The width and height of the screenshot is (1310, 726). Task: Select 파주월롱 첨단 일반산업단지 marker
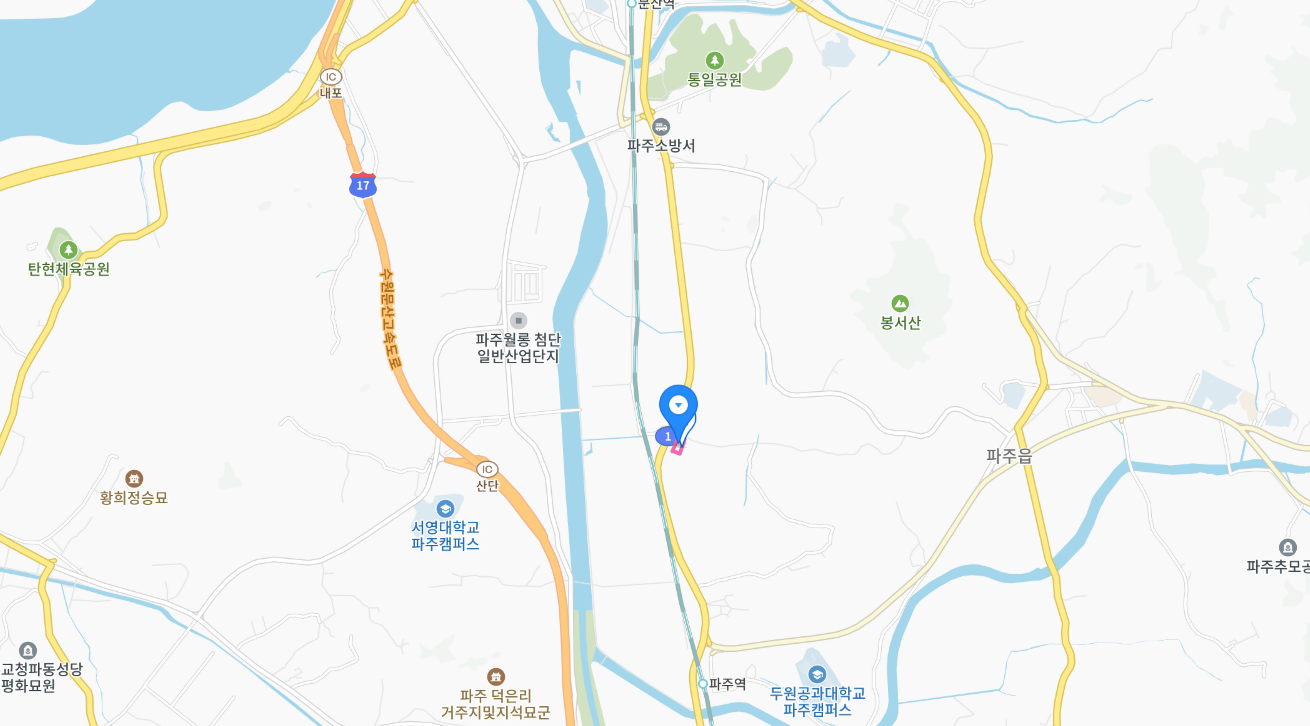[x=518, y=320]
